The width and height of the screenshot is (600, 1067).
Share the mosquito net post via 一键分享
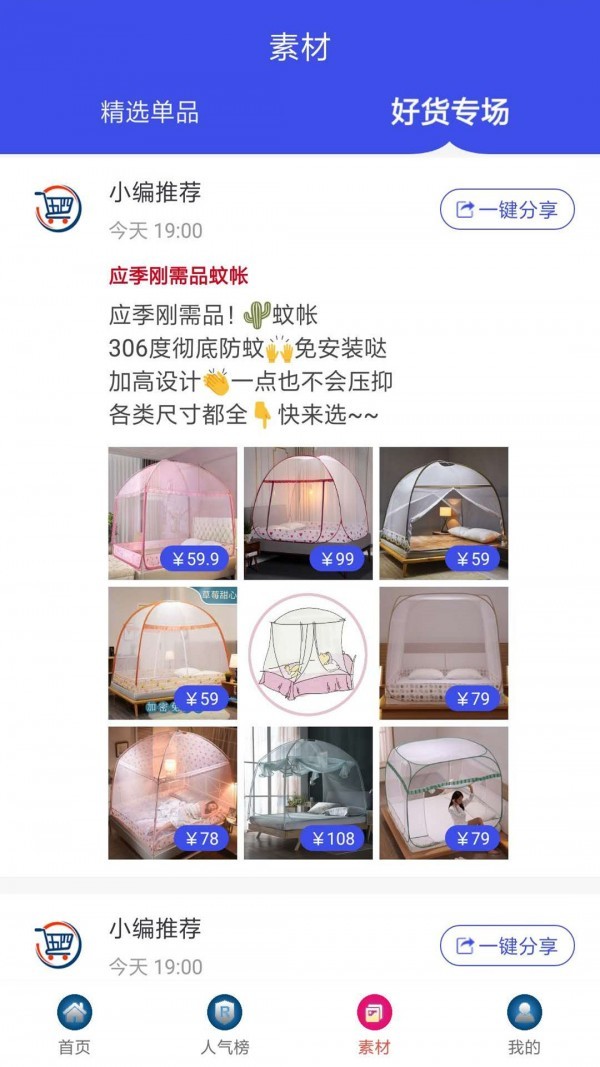507,210
